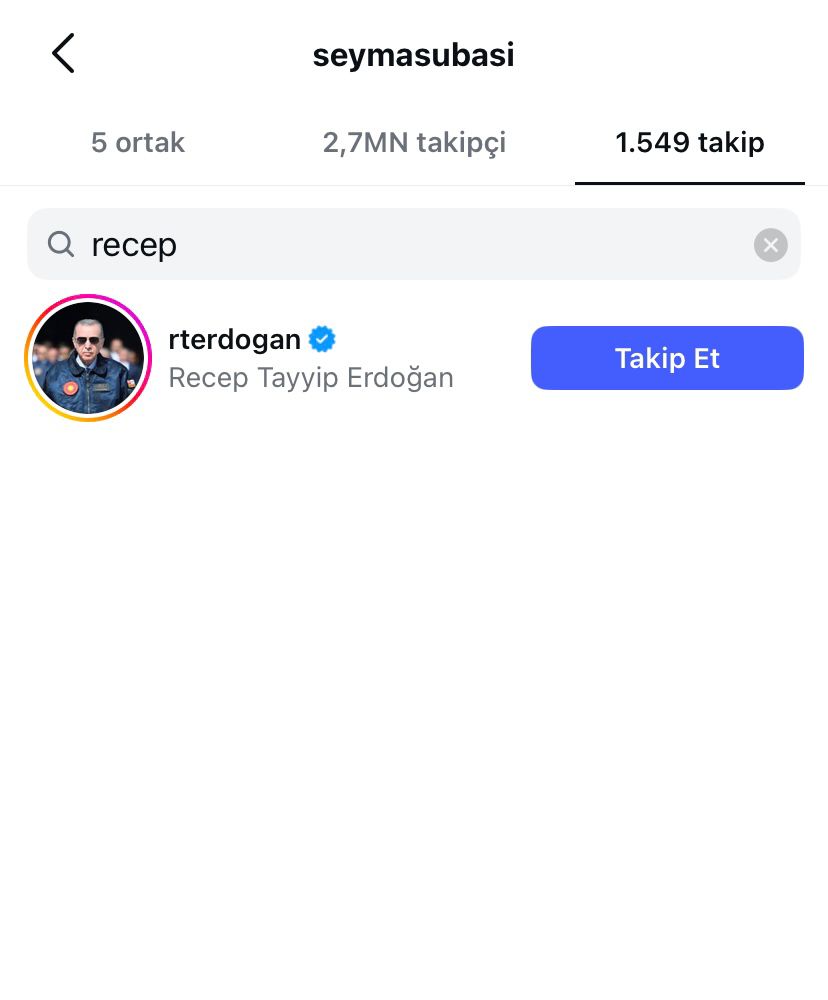828x1000 pixels.
Task: Open the 2,7MN takipçi tab
Action: [x=414, y=143]
